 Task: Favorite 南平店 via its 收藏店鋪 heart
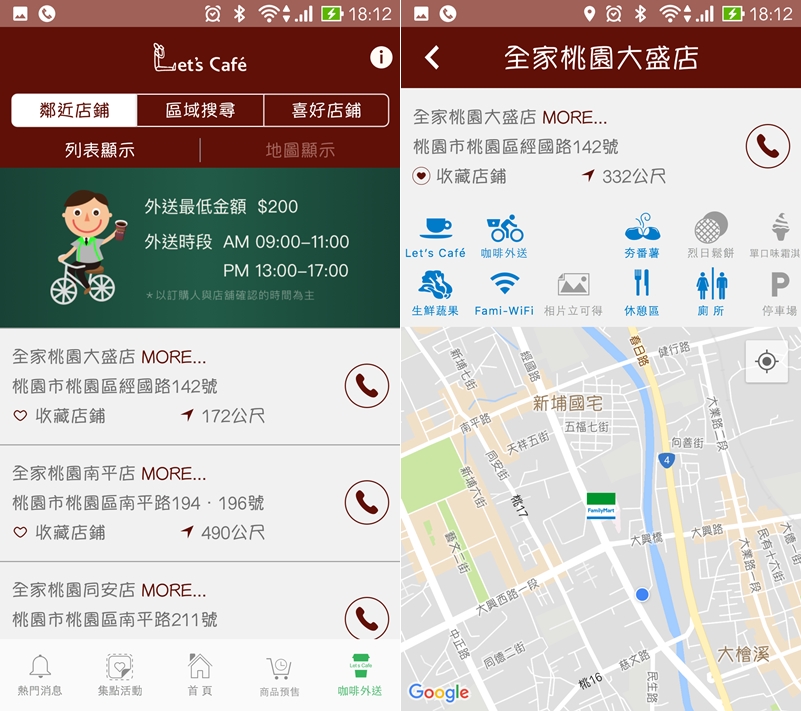click(20, 533)
